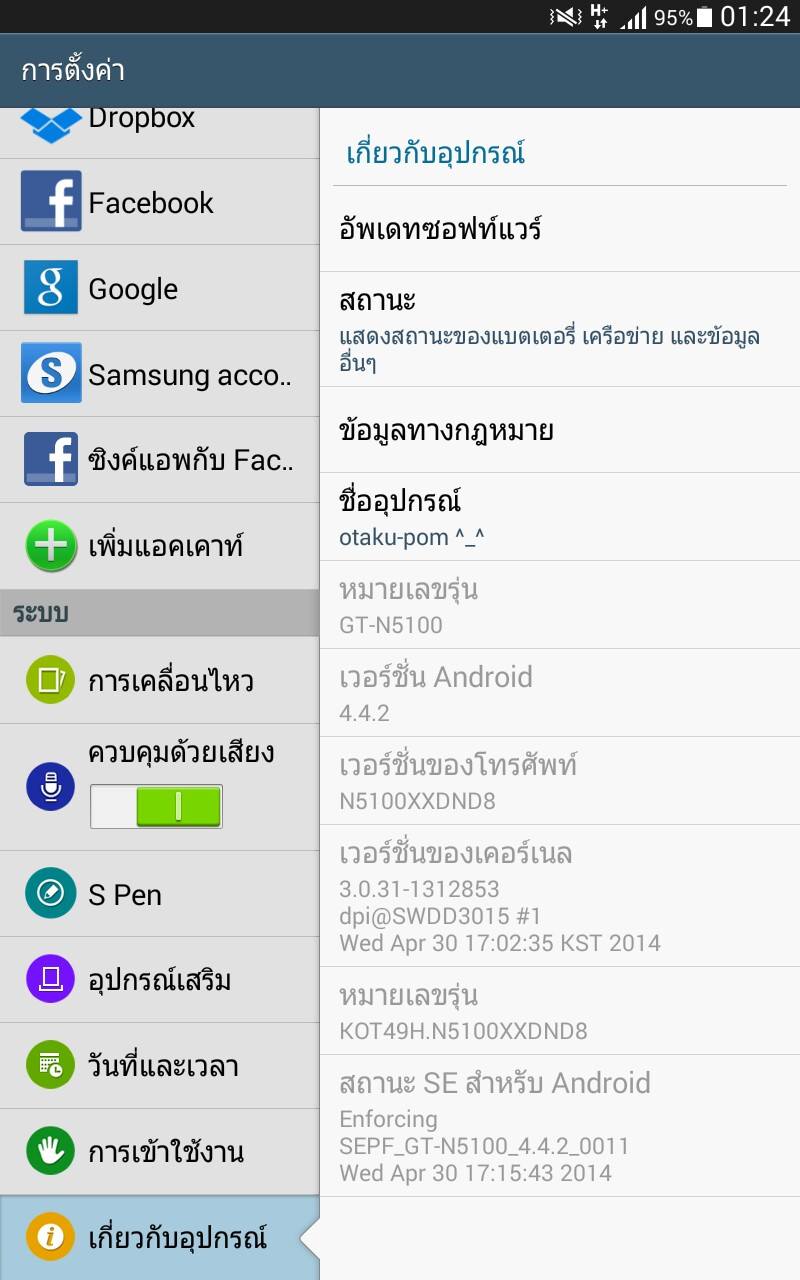The height and width of the screenshot is (1280, 800).
Task: Open S Pen settings
Action: [160, 894]
